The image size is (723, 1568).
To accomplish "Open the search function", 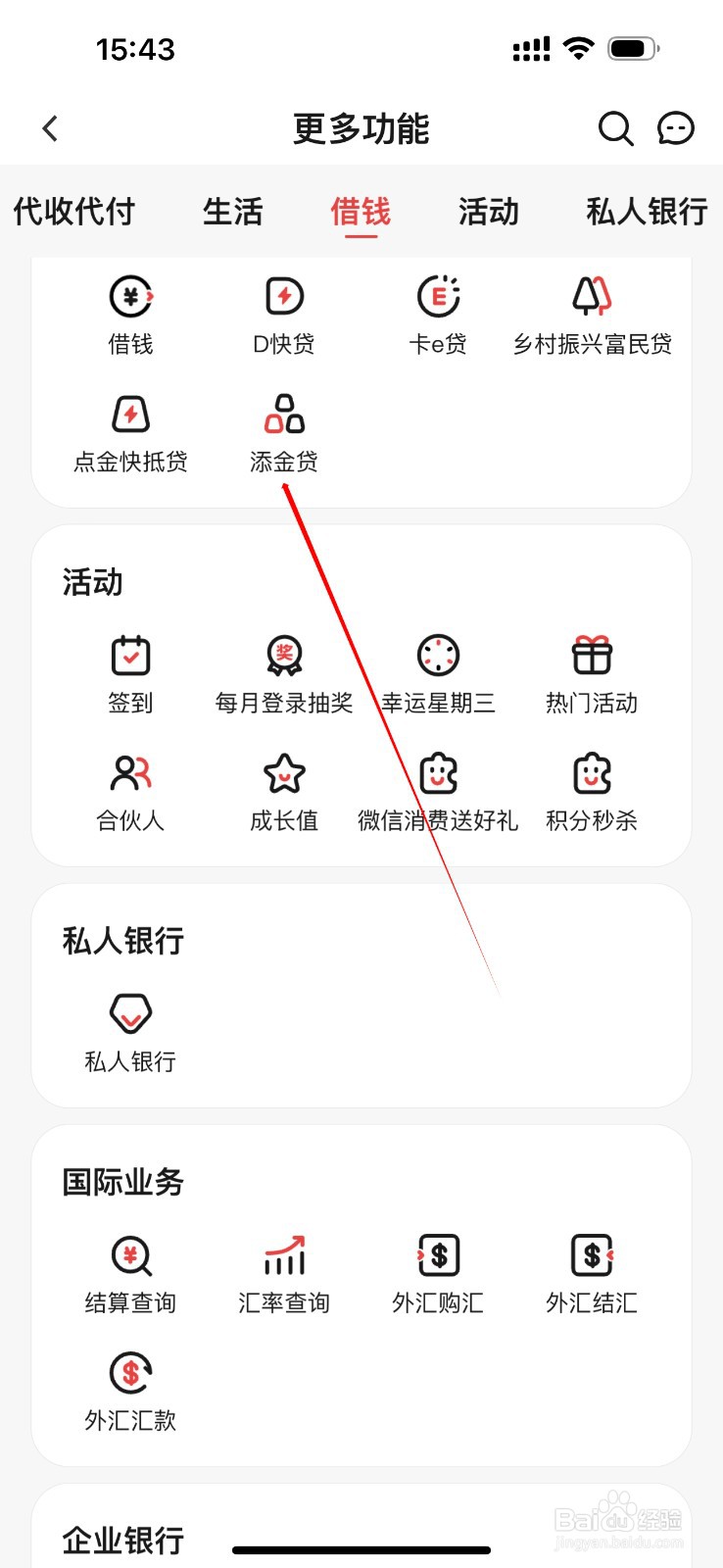I will click(615, 128).
